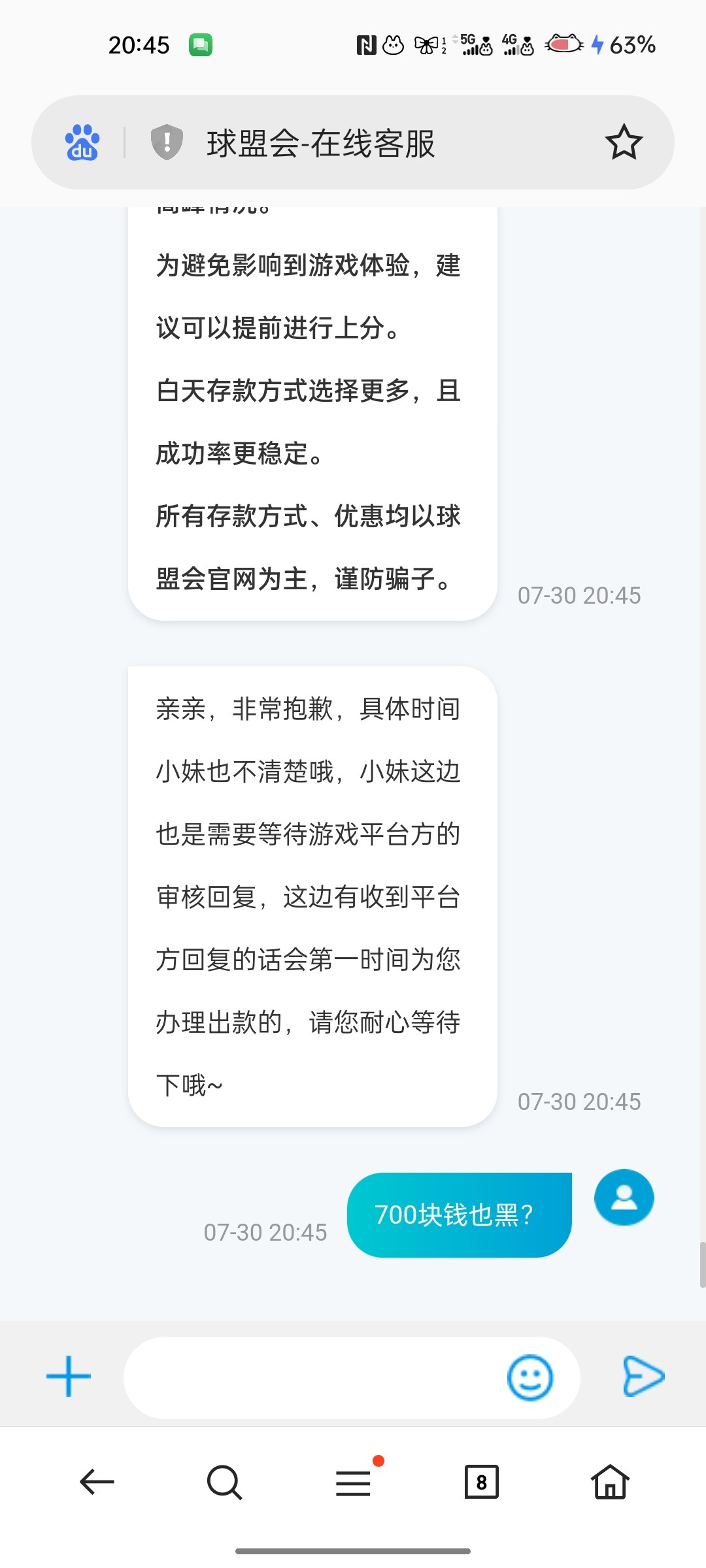706x1568 pixels.
Task: Open the site security shield warning
Action: pos(167,142)
